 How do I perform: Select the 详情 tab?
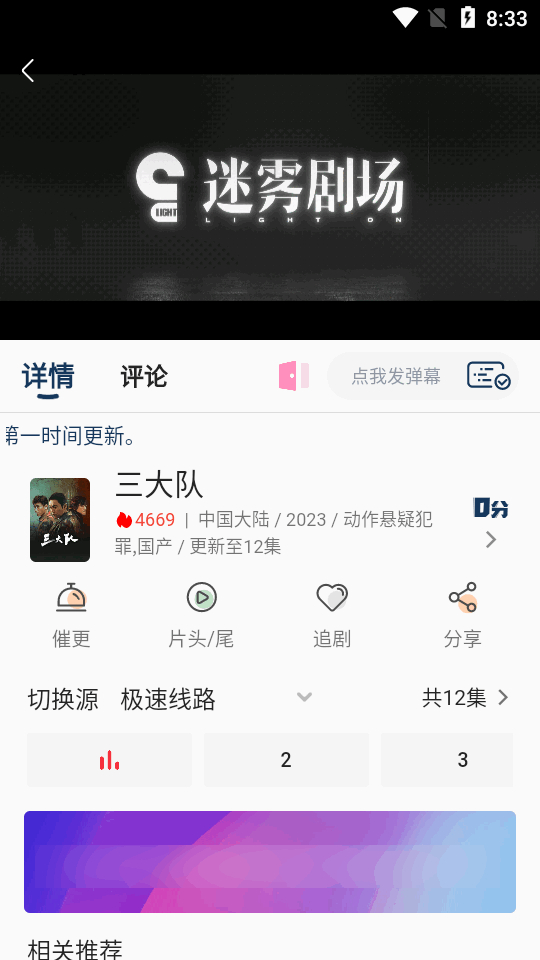(48, 377)
